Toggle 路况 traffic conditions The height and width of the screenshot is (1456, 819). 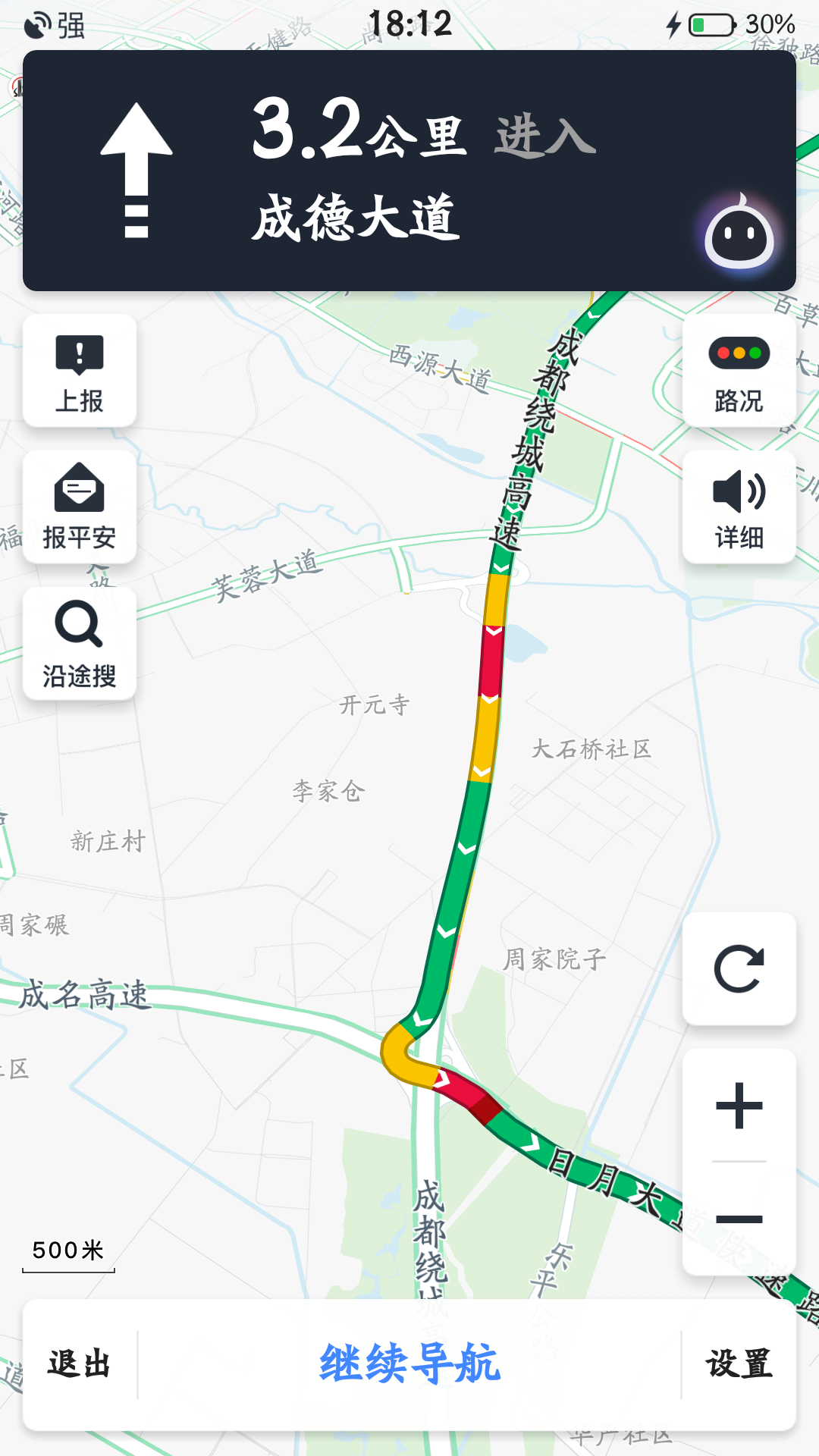(x=739, y=372)
